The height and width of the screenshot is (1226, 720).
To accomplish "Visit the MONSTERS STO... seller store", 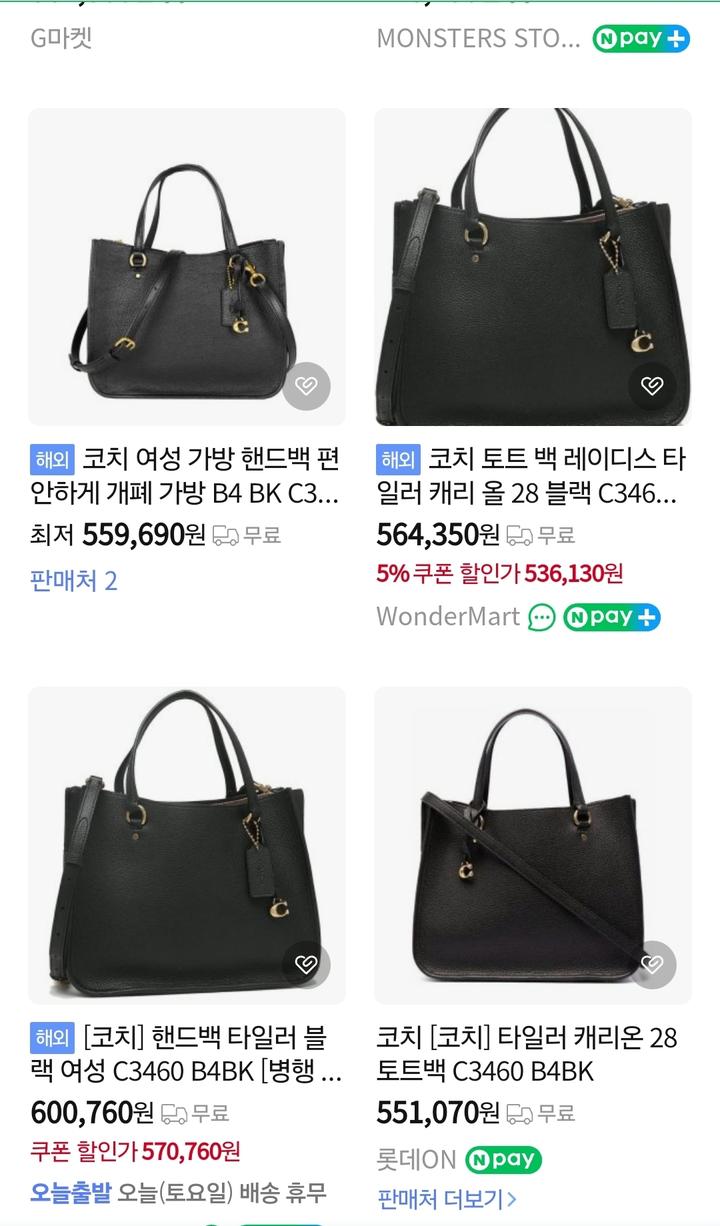I will [x=478, y=39].
